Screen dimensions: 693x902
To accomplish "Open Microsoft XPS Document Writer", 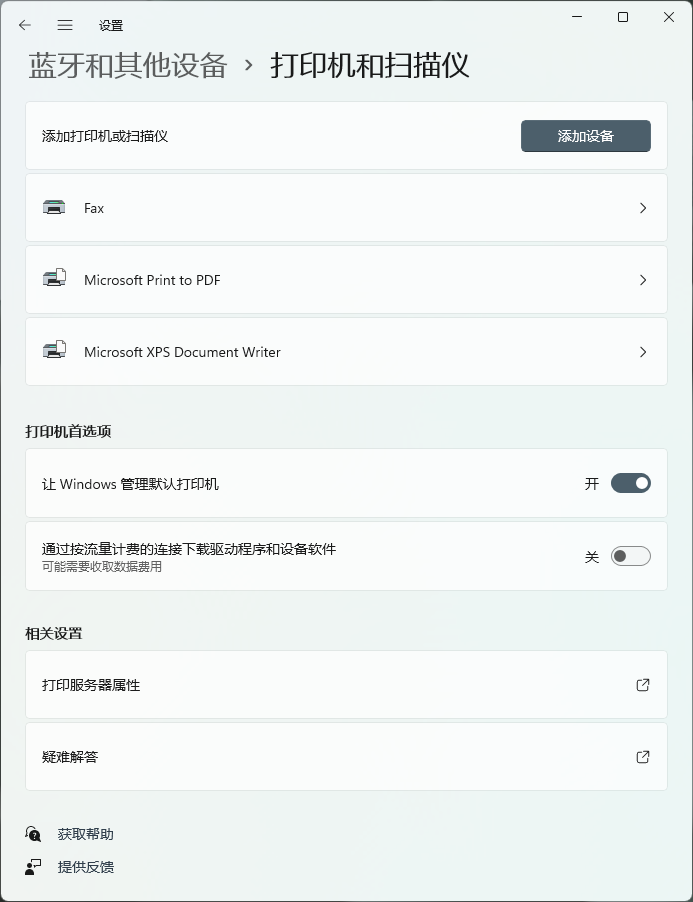I will 346,352.
